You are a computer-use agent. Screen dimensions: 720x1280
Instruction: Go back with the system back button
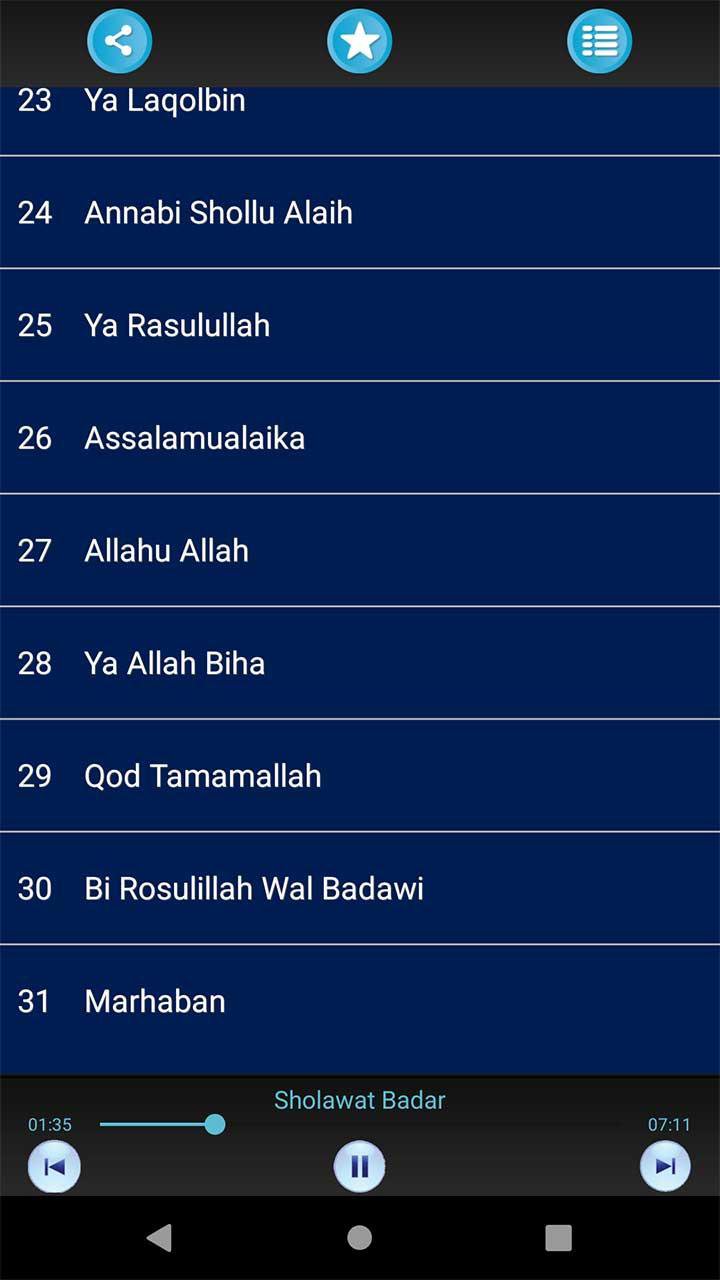pos(159,1238)
